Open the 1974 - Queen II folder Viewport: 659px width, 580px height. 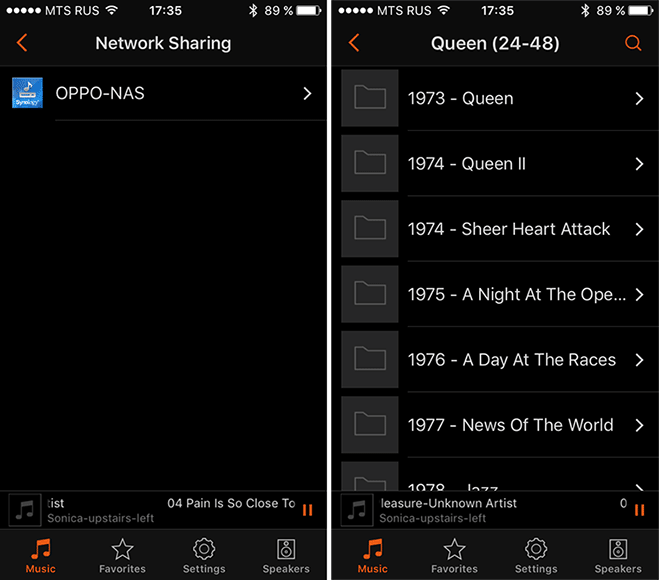[x=495, y=164]
